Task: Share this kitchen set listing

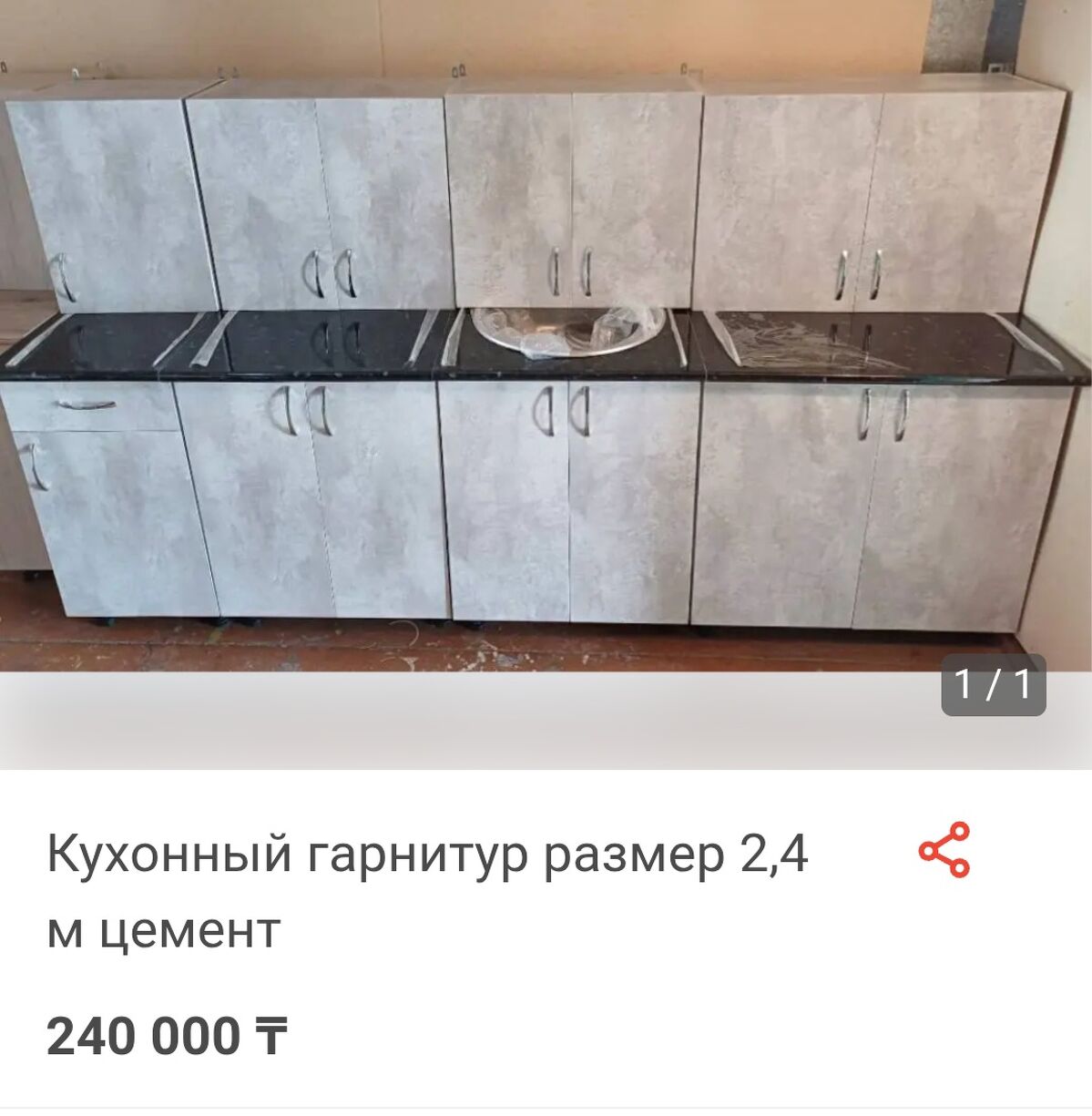Action: tap(944, 850)
